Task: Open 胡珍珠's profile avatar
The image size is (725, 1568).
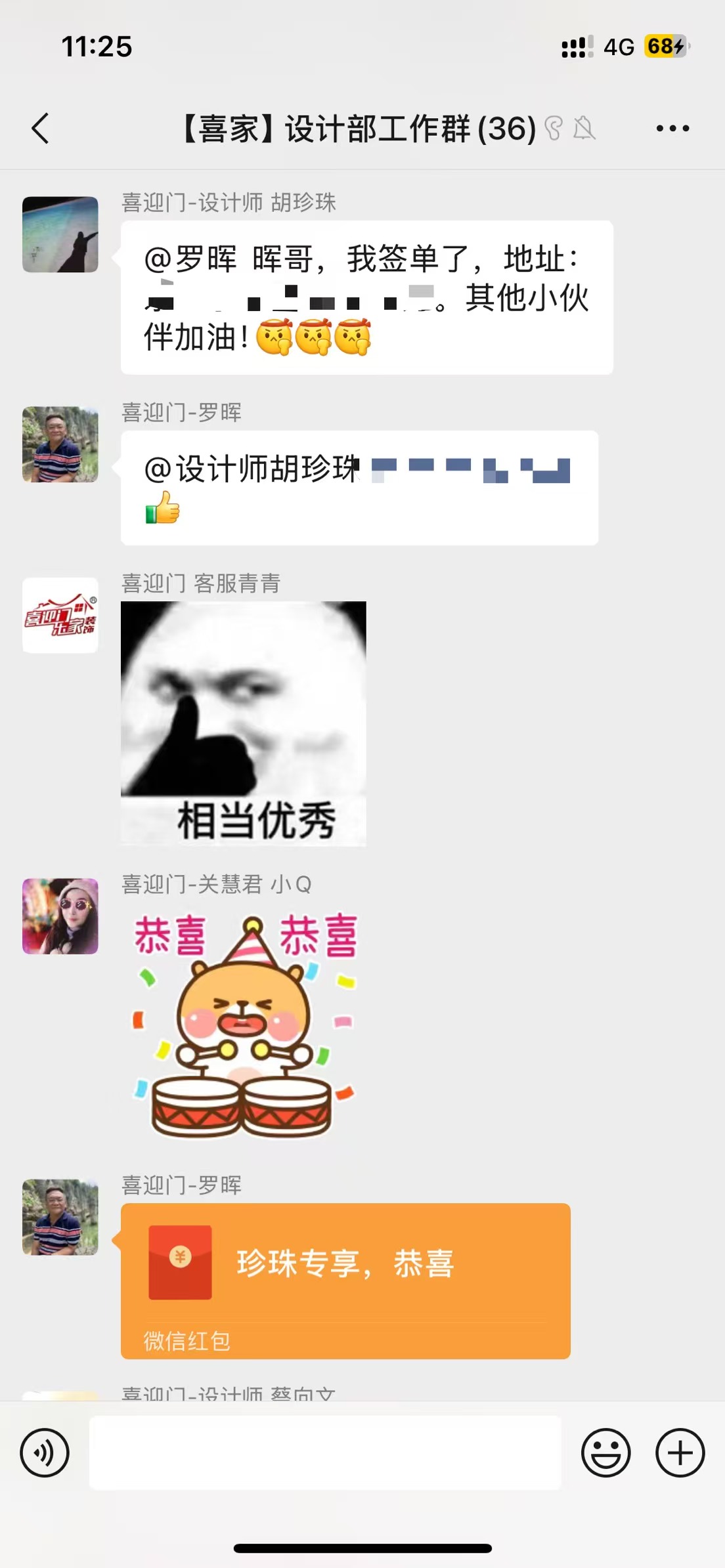Action: tap(60, 234)
